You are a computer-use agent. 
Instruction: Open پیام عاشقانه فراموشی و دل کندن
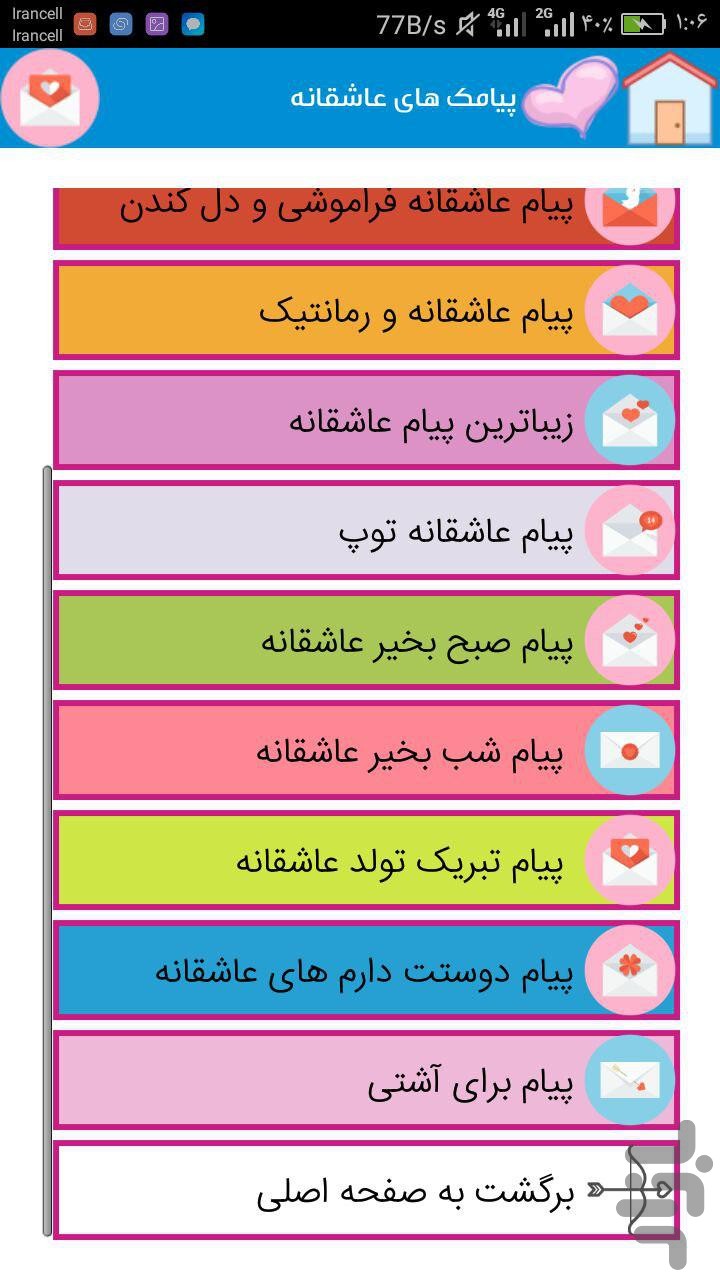[x=366, y=218]
